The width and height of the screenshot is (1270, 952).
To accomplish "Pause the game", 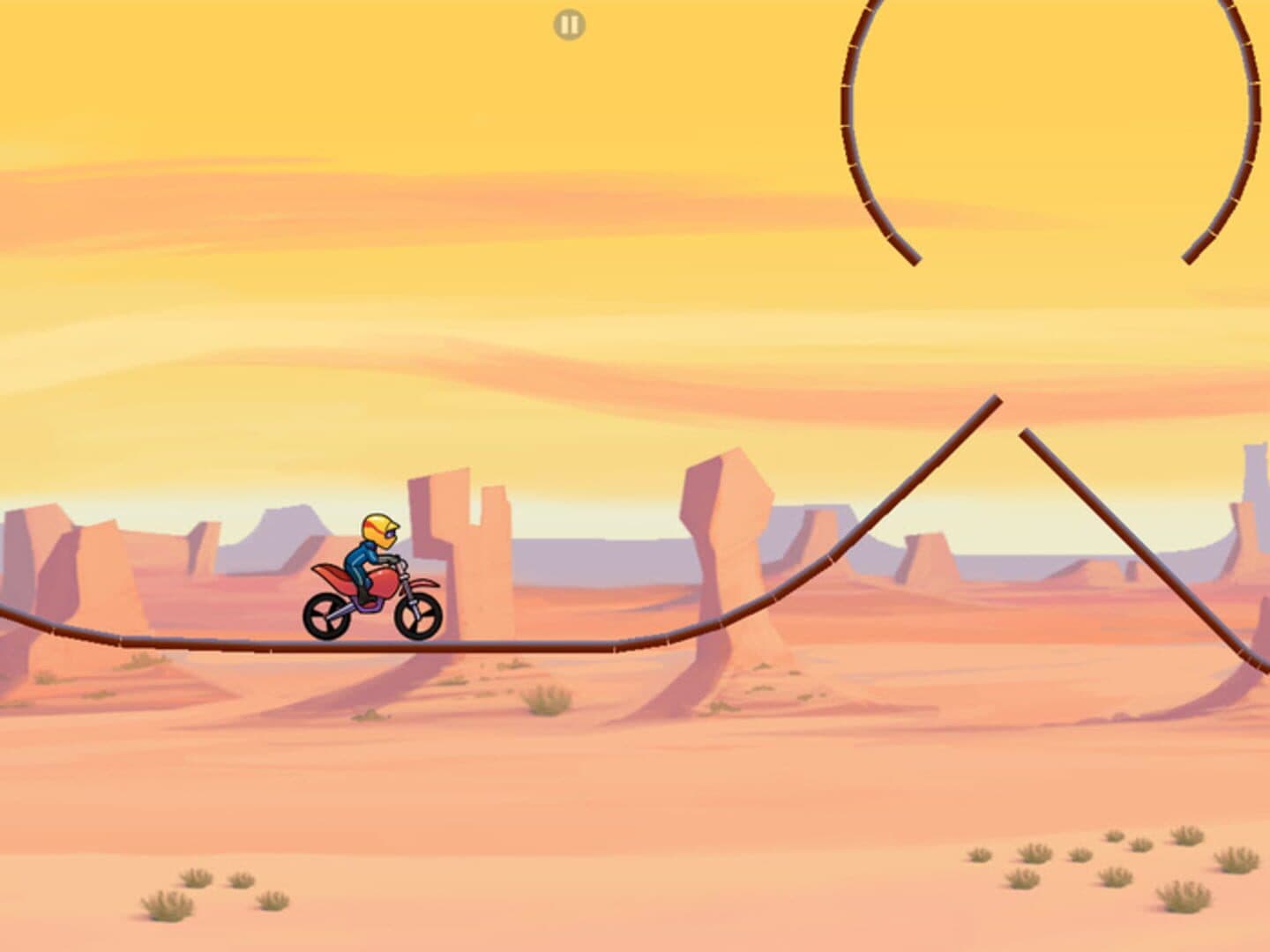I will pyautogui.click(x=569, y=25).
